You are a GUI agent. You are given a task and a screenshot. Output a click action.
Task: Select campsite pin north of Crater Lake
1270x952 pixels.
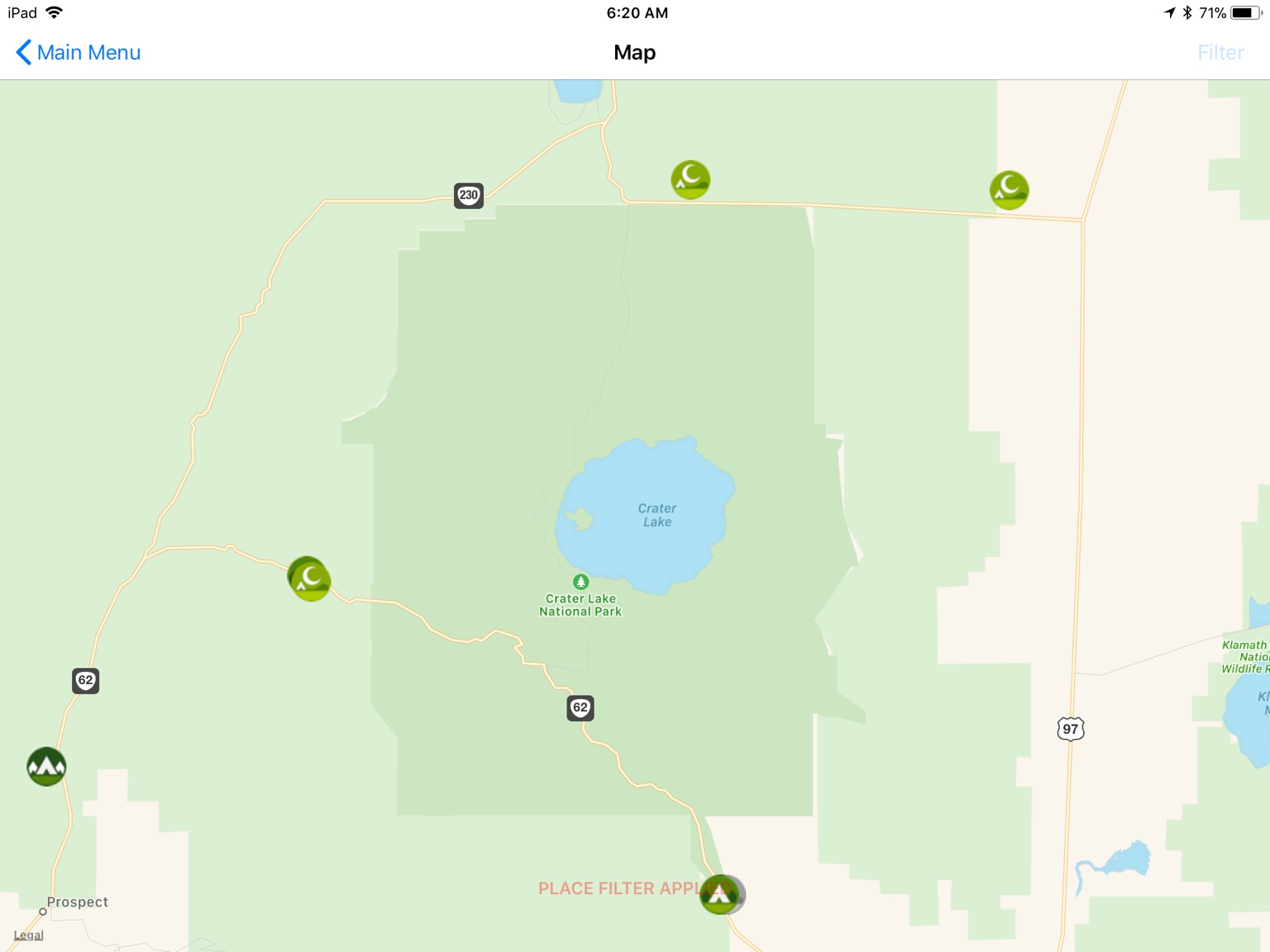[690, 179]
